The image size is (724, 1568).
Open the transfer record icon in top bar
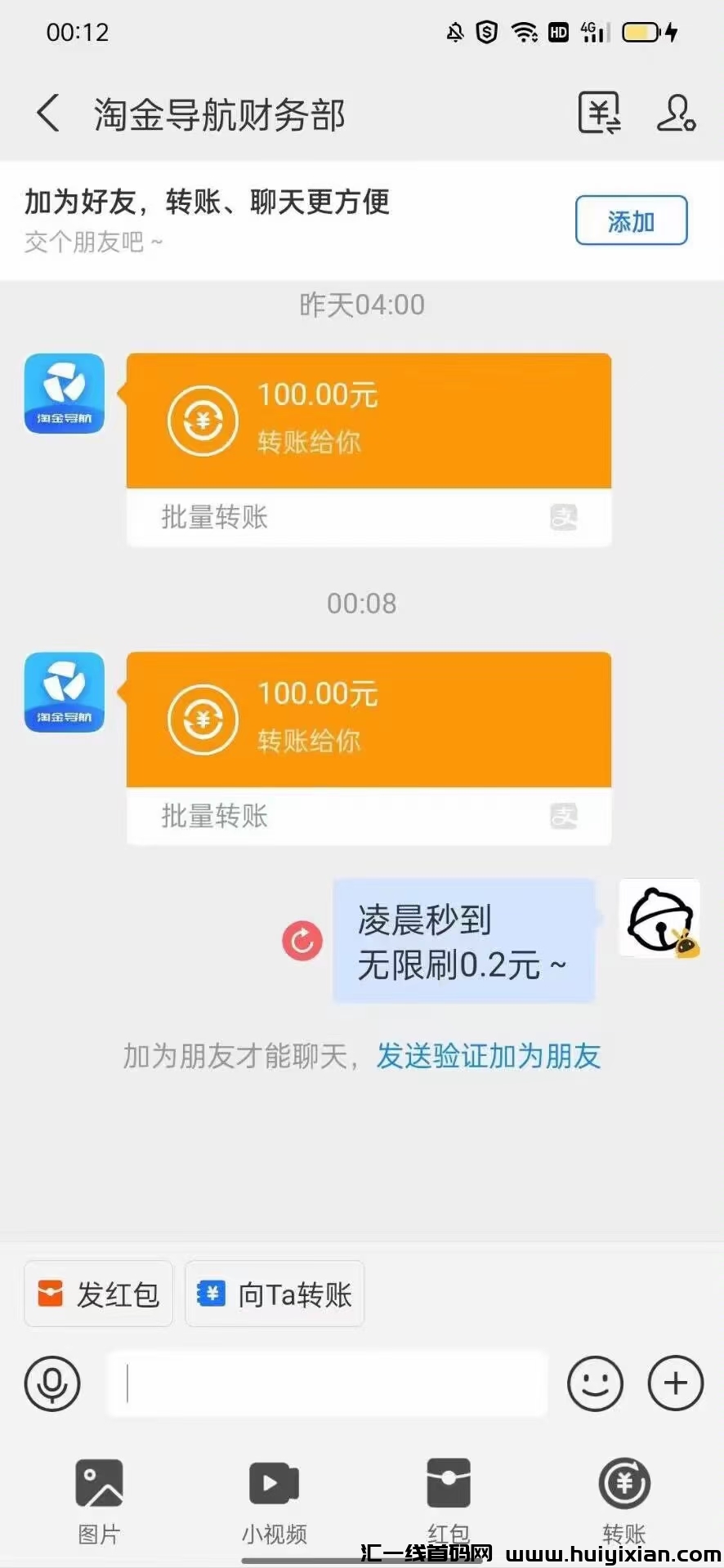[599, 114]
